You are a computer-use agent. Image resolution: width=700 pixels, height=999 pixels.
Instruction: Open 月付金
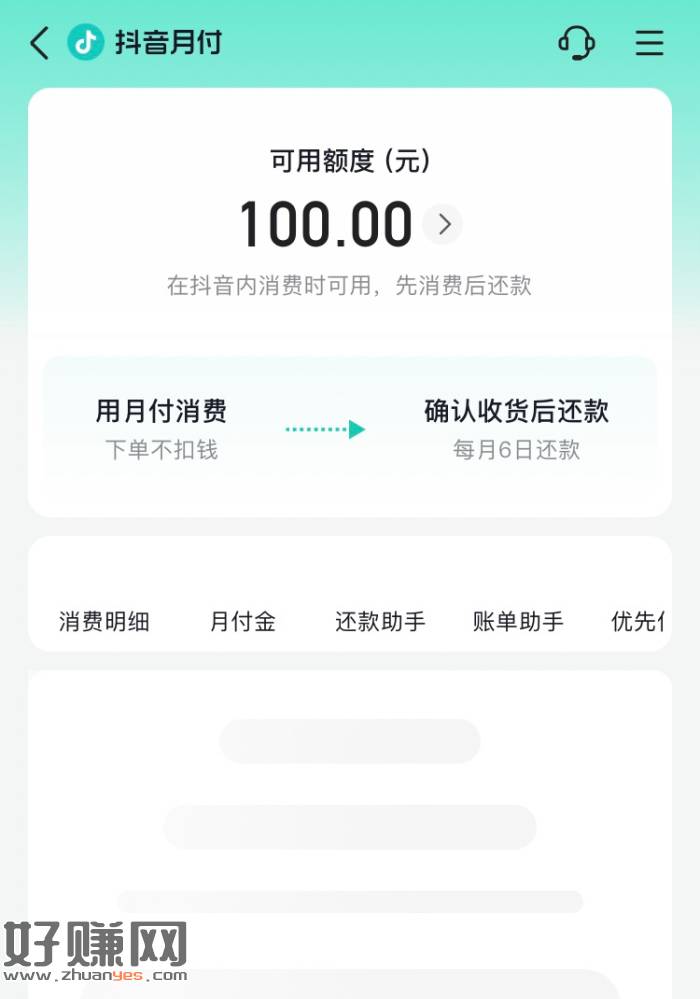[242, 621]
